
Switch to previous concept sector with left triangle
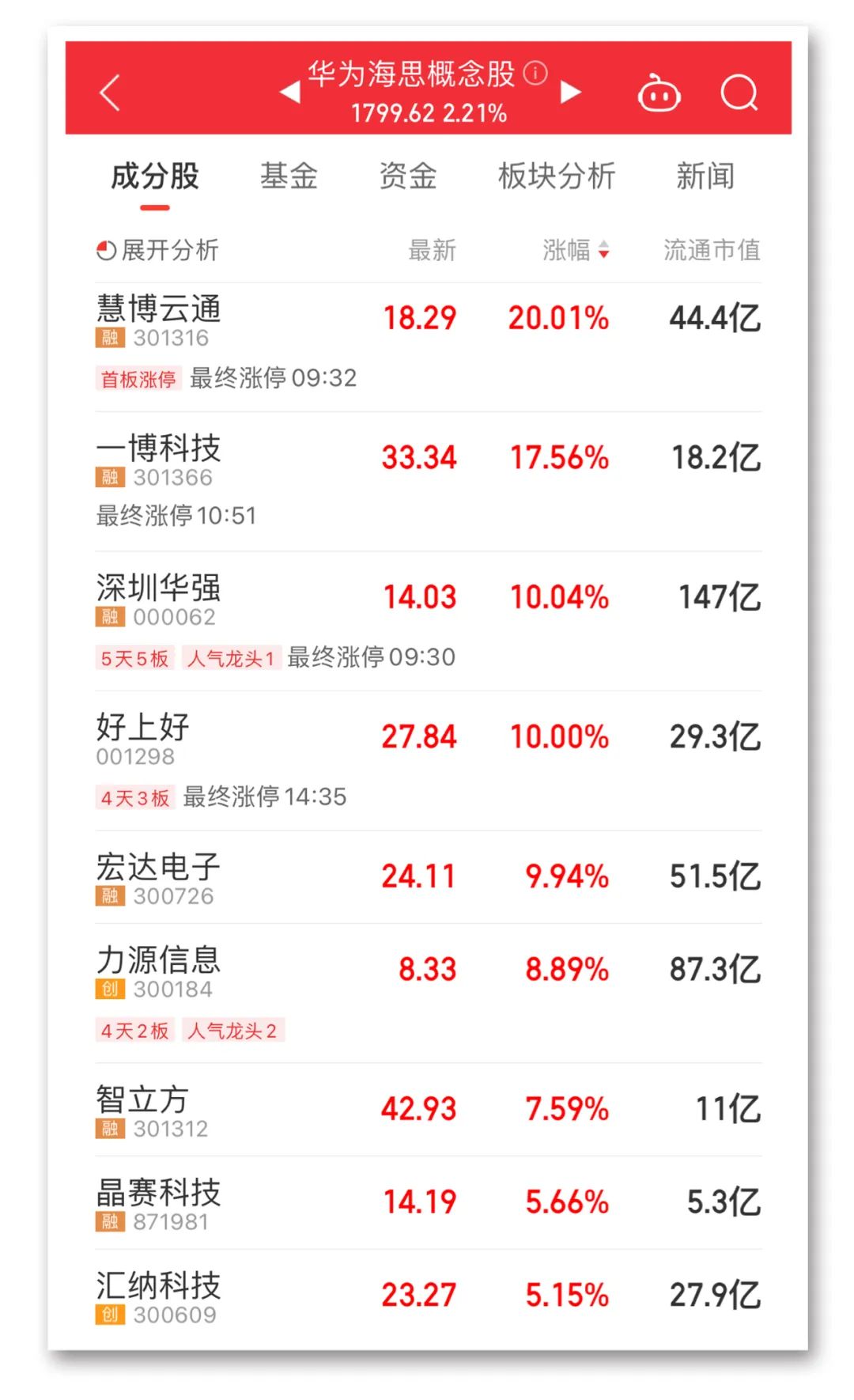[x=290, y=93]
